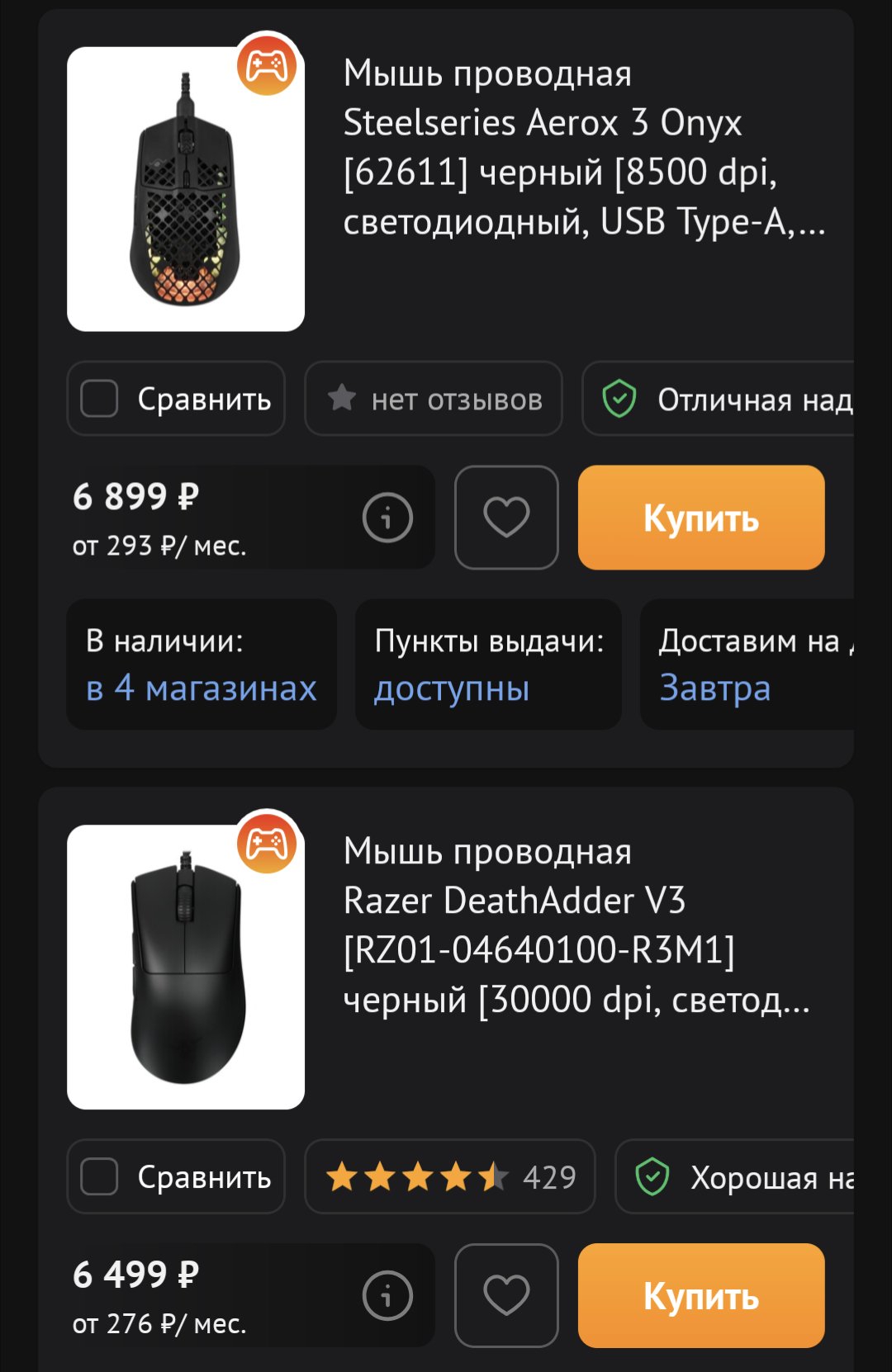Check Сравнить for Razer DeathAdder V3
The width and height of the screenshot is (892, 1372).
tap(100, 1176)
